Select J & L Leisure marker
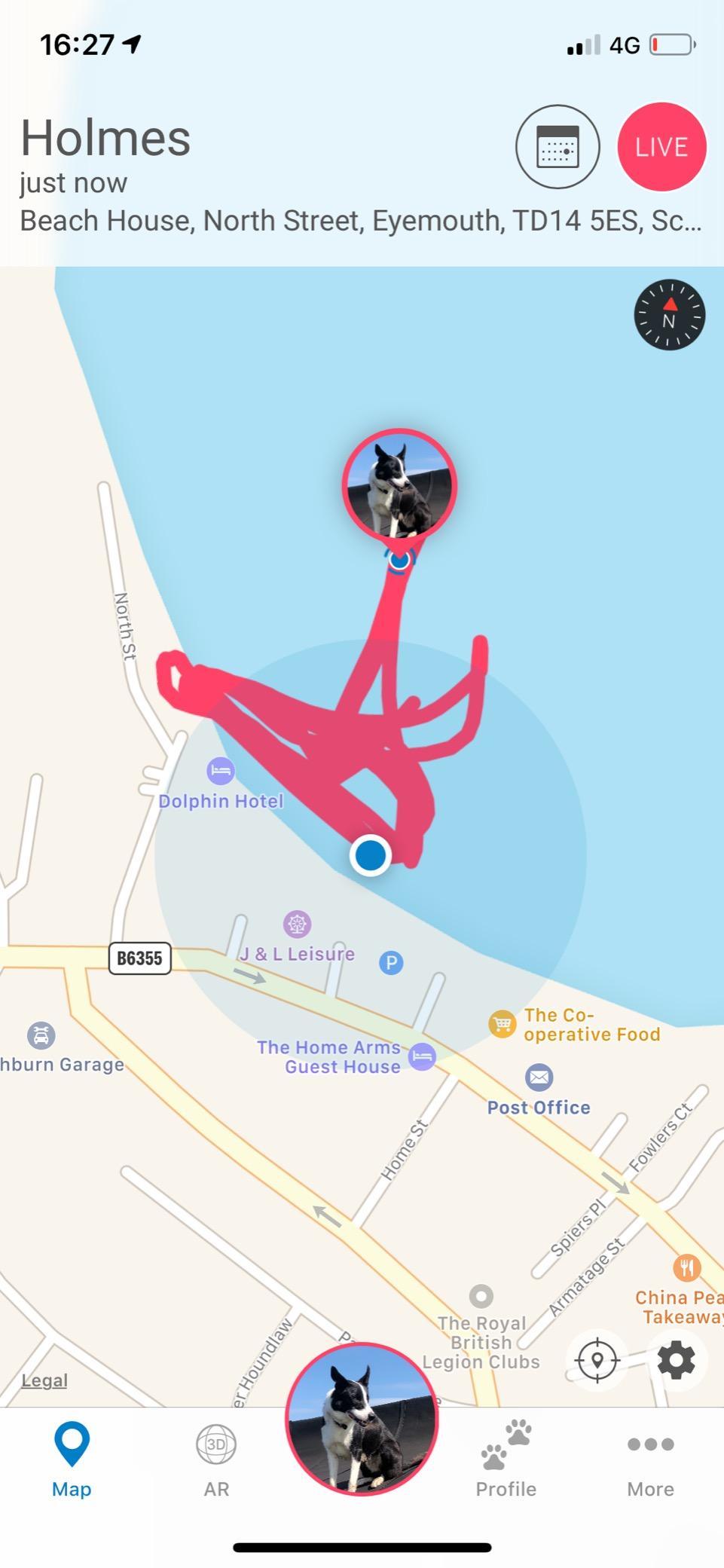The width and height of the screenshot is (724, 1568). point(298,925)
